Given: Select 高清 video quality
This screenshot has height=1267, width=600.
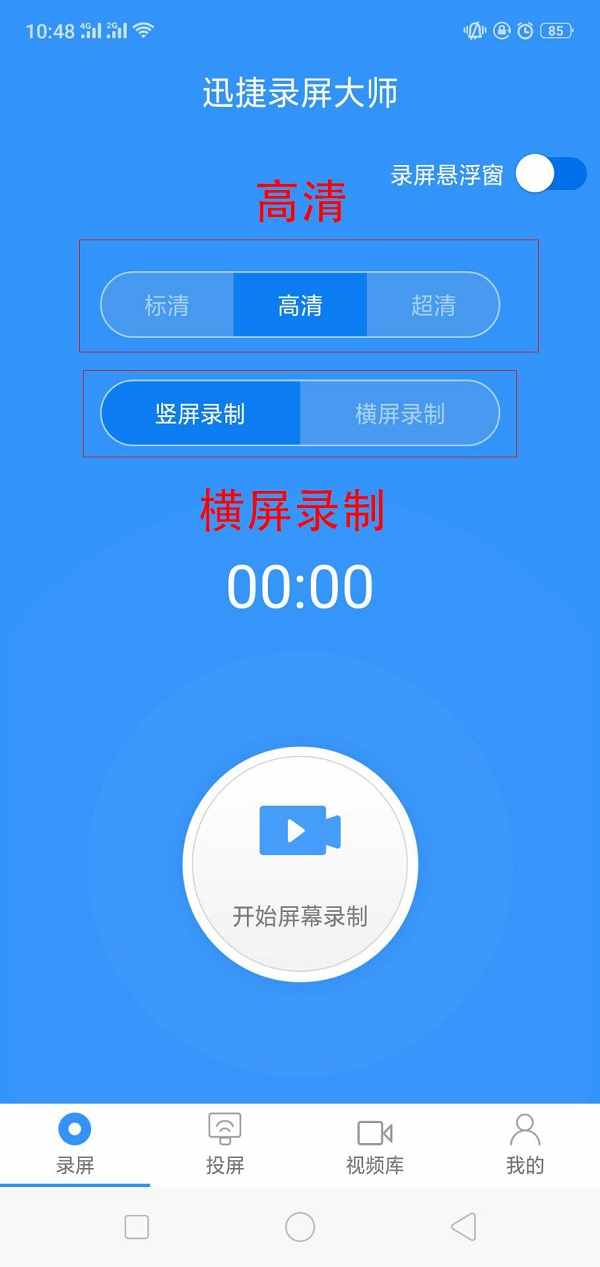Looking at the screenshot, I should coord(300,305).
